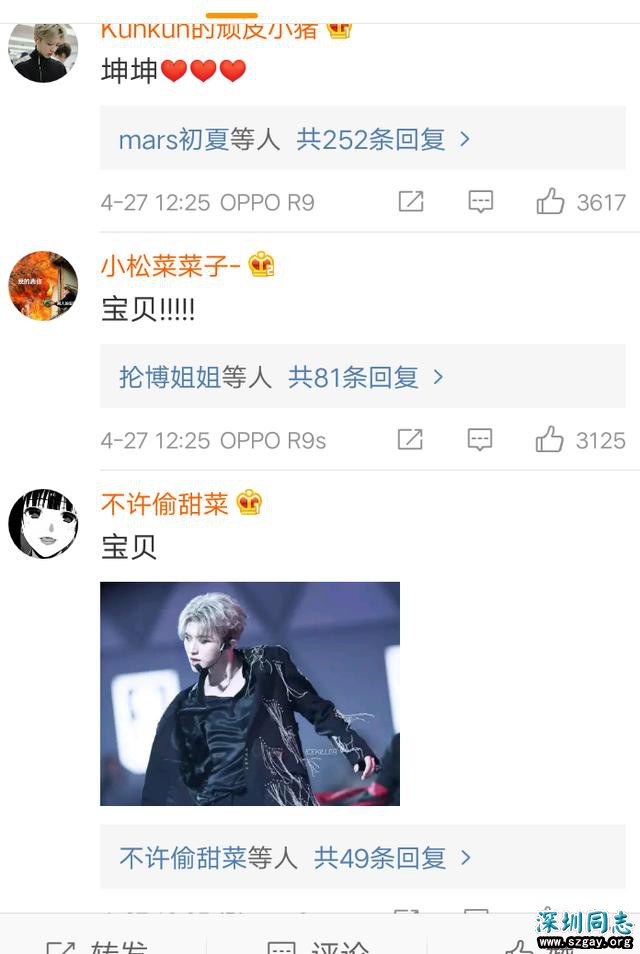
Task: Tap 转发 in the bottom bar
Action: tap(100, 945)
